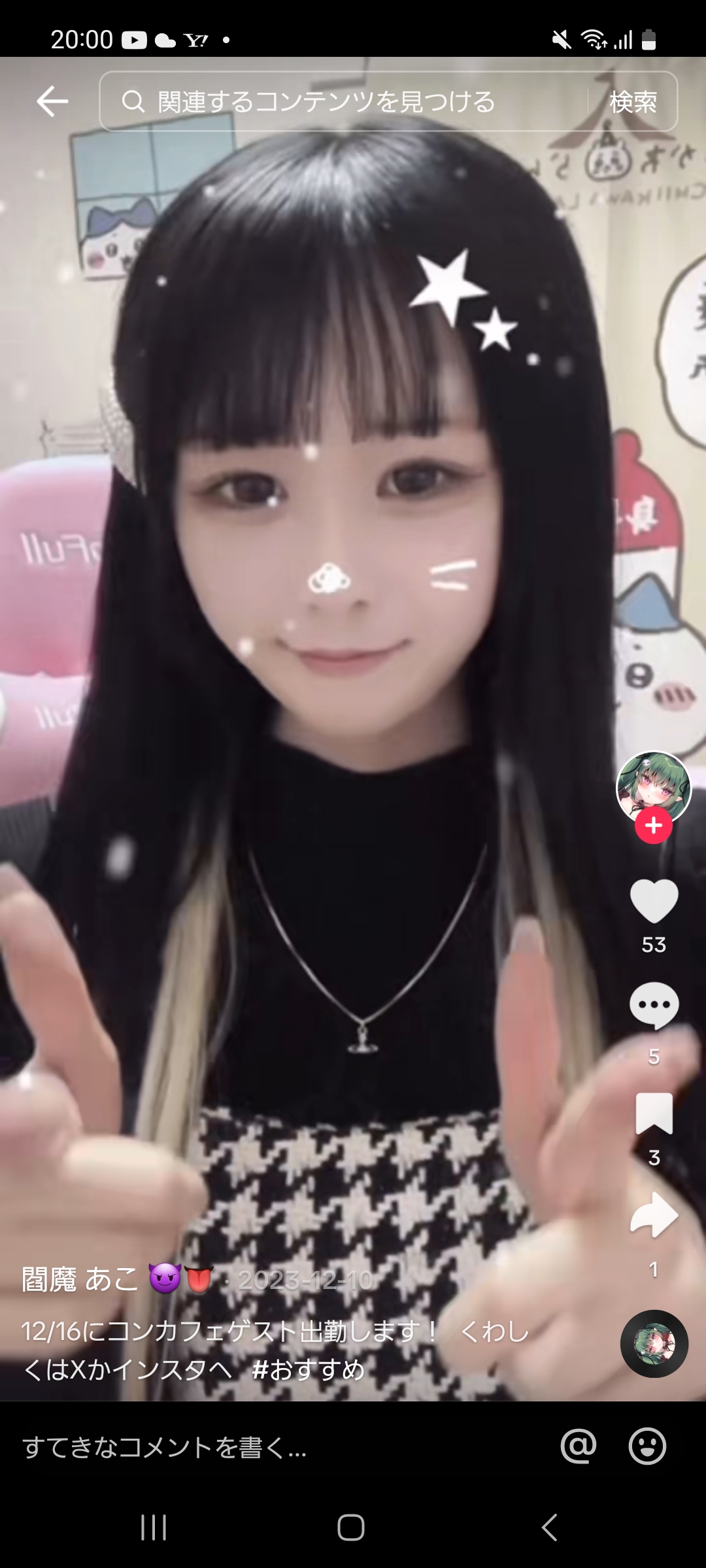This screenshot has width=706, height=1568.
Task: Like this video with the heart icon
Action: (x=654, y=900)
